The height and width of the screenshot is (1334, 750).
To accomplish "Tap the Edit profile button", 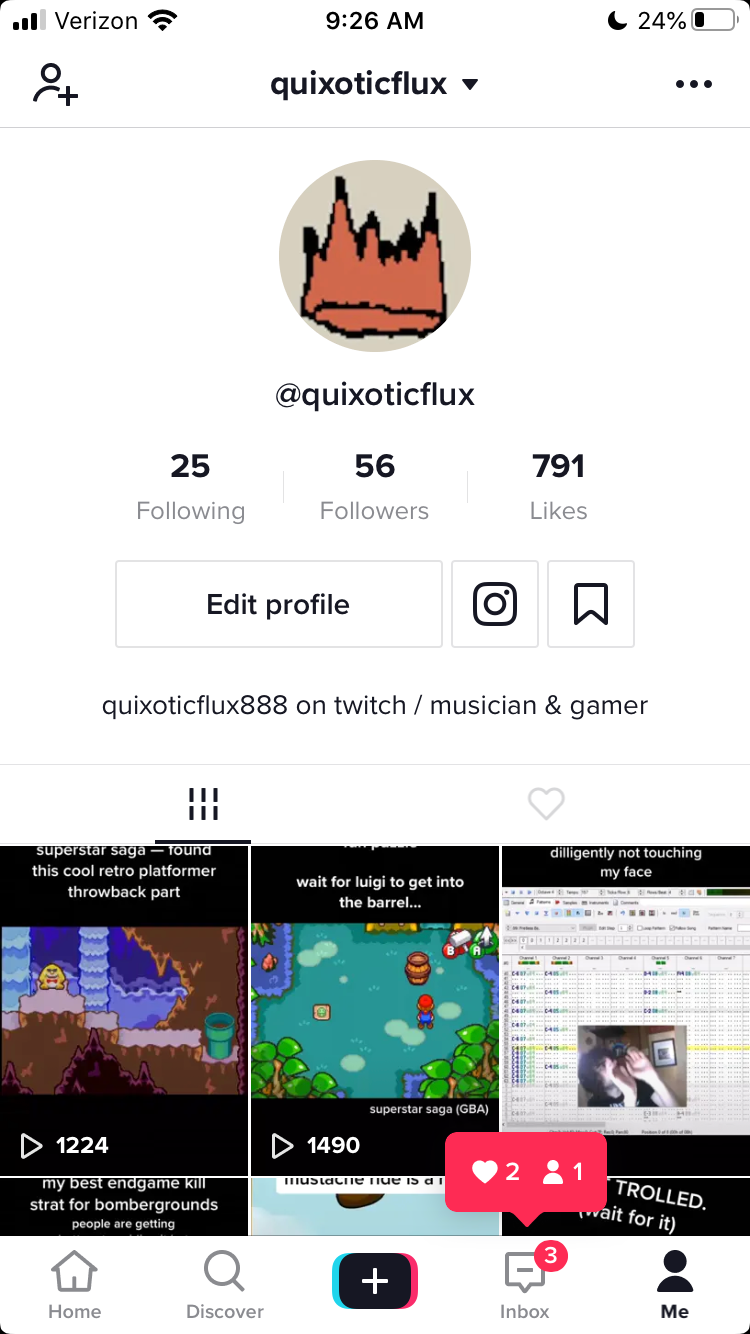I will click(x=278, y=604).
